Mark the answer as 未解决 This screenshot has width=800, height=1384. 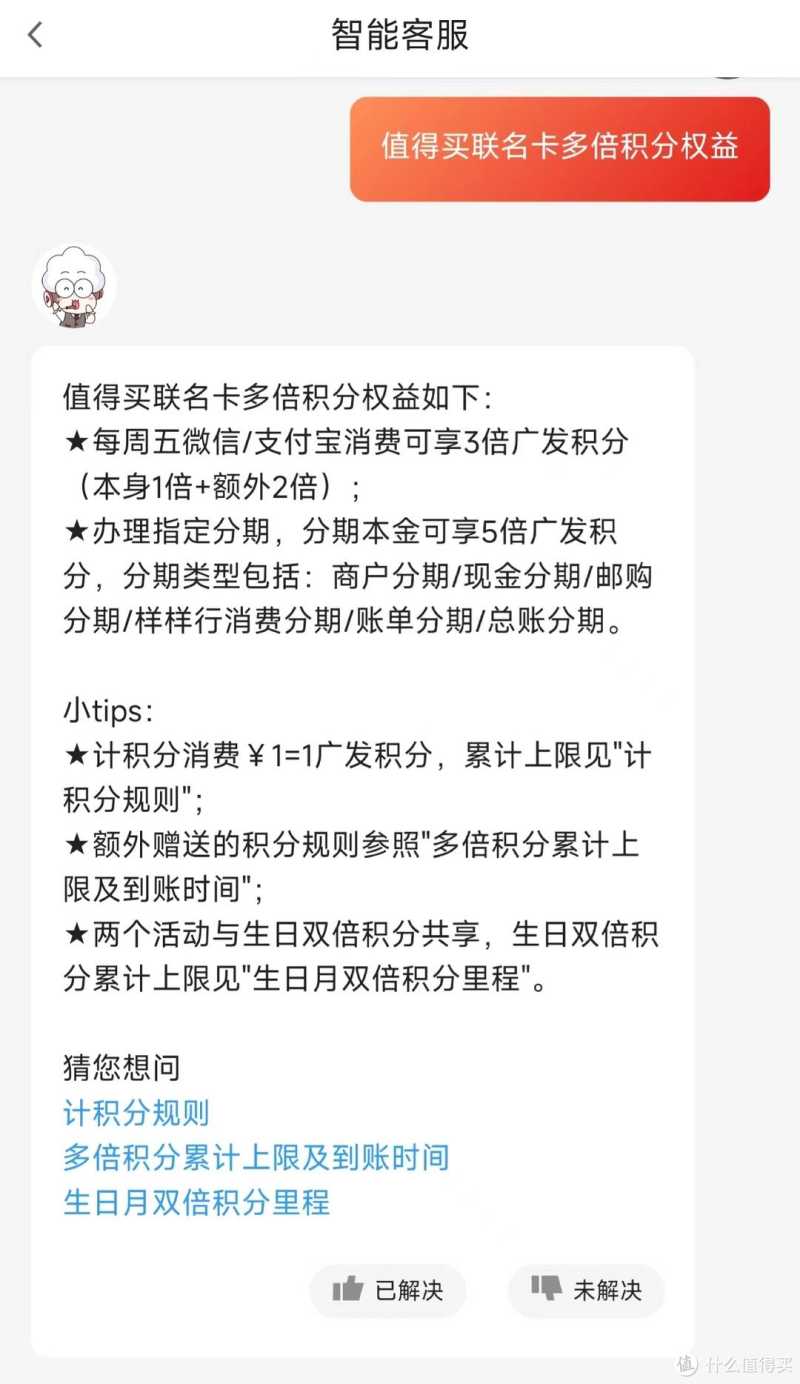click(x=586, y=1290)
